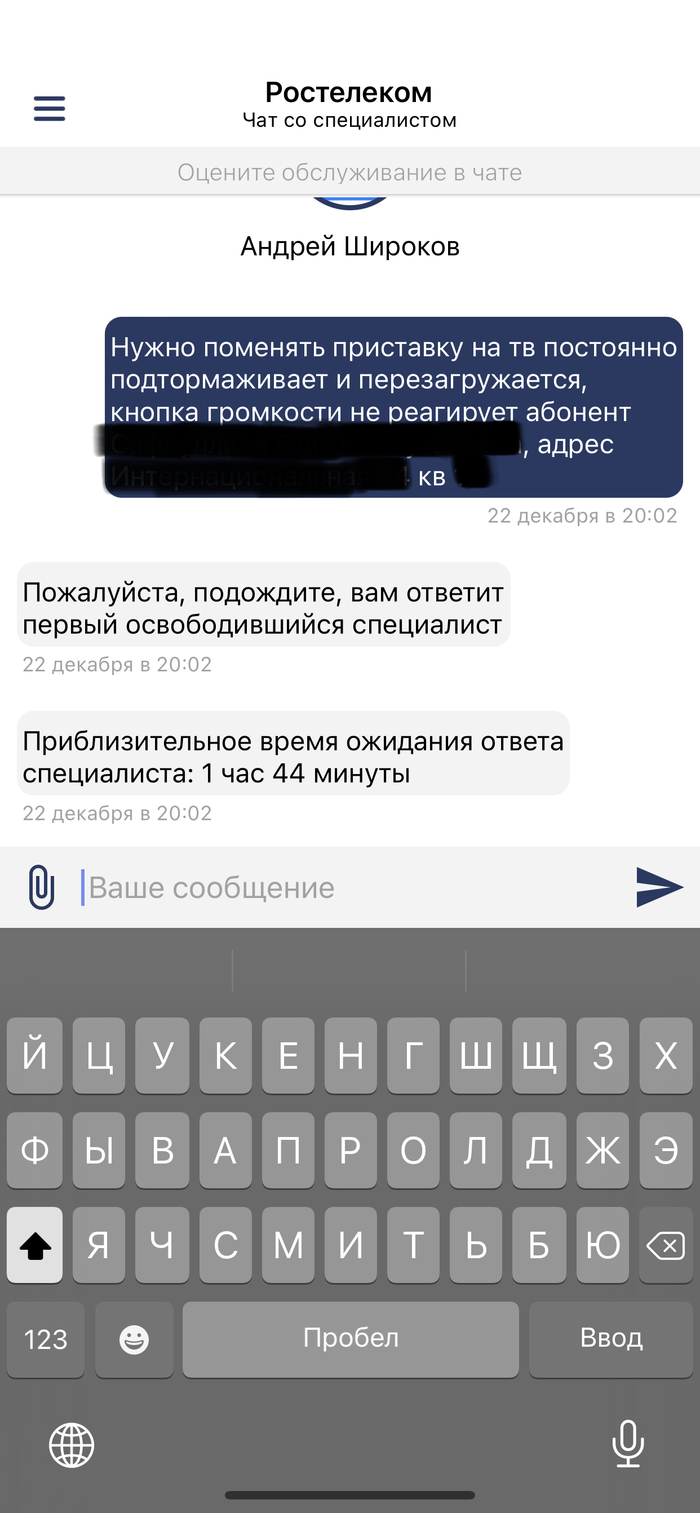Switch to the 123 numeric keyboard
Screen dimensions: 700x1513
pyautogui.click(x=46, y=1339)
